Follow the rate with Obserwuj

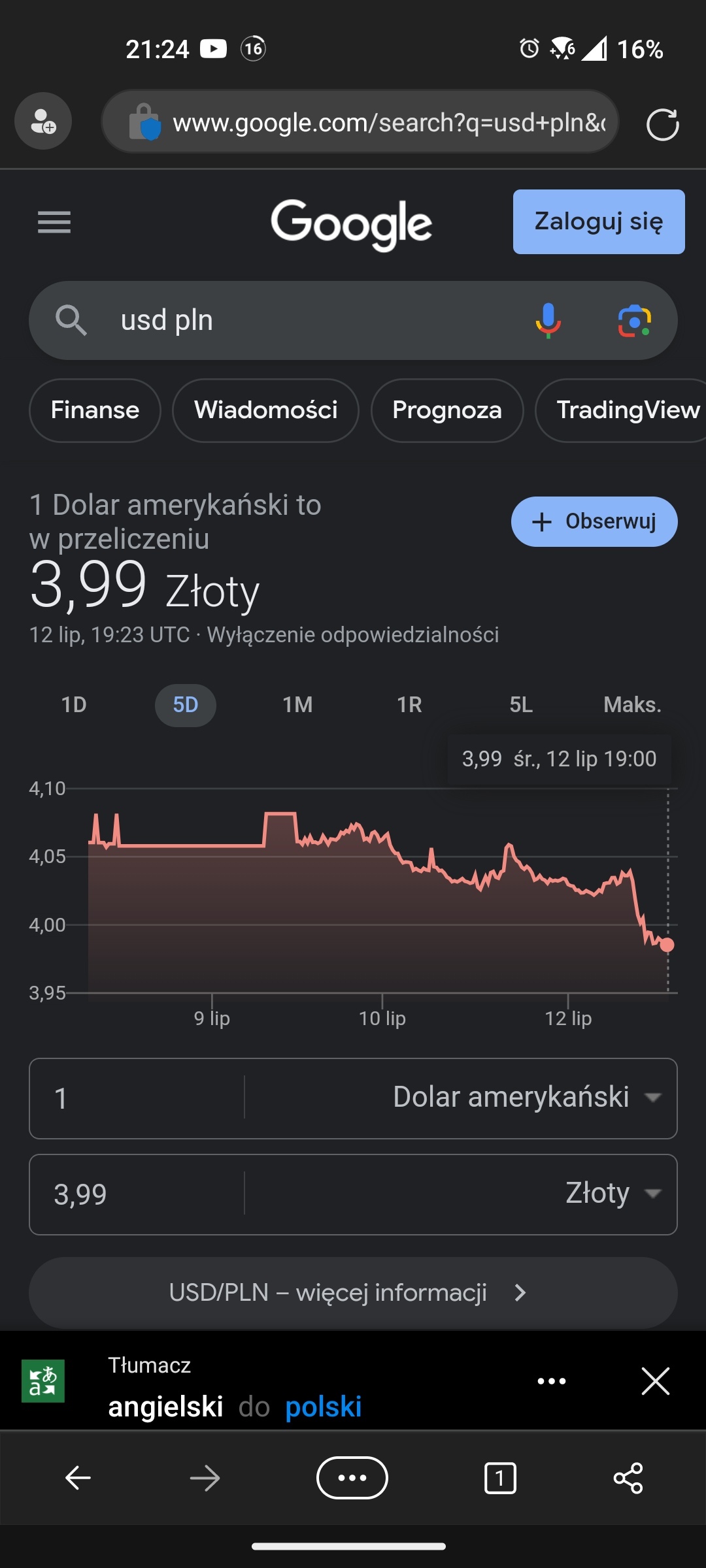point(594,521)
